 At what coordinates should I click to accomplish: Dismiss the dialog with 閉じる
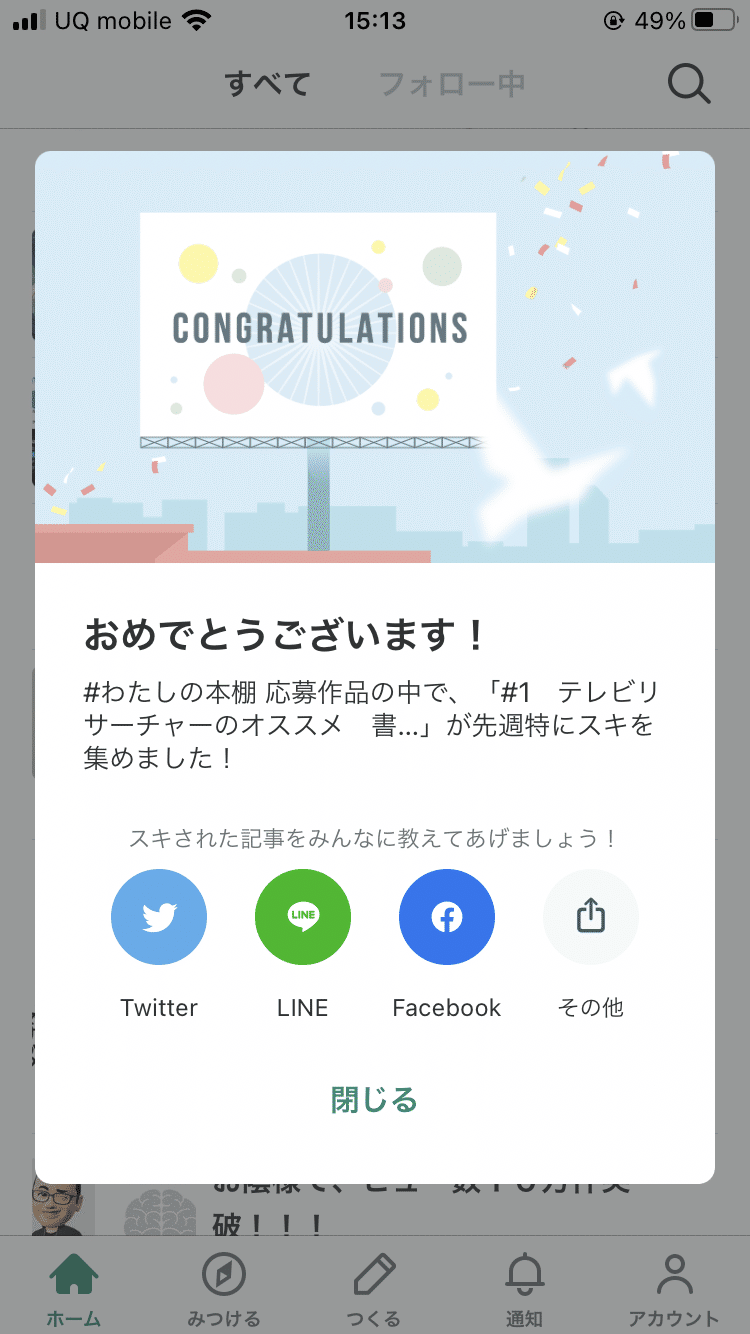(374, 1100)
